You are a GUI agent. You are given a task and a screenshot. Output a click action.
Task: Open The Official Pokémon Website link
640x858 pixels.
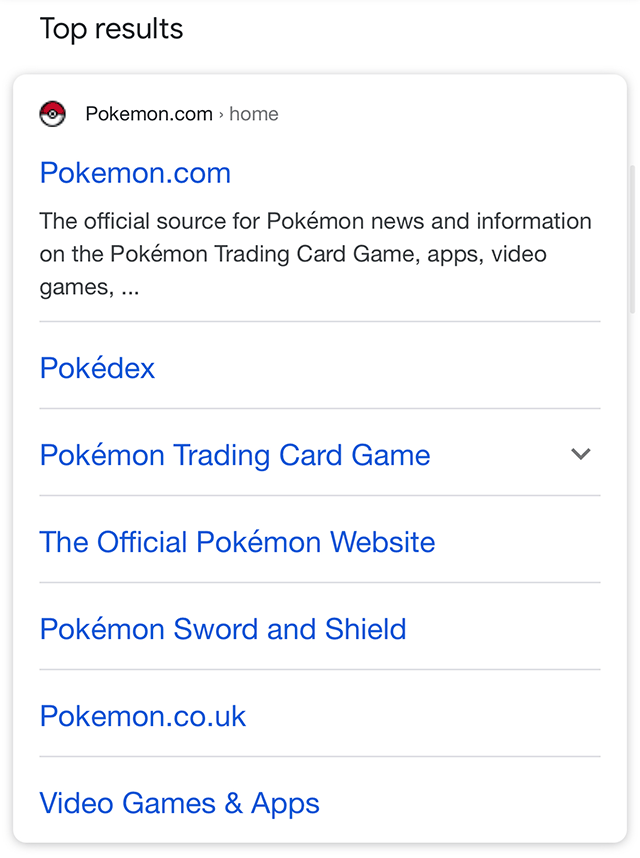click(x=237, y=542)
